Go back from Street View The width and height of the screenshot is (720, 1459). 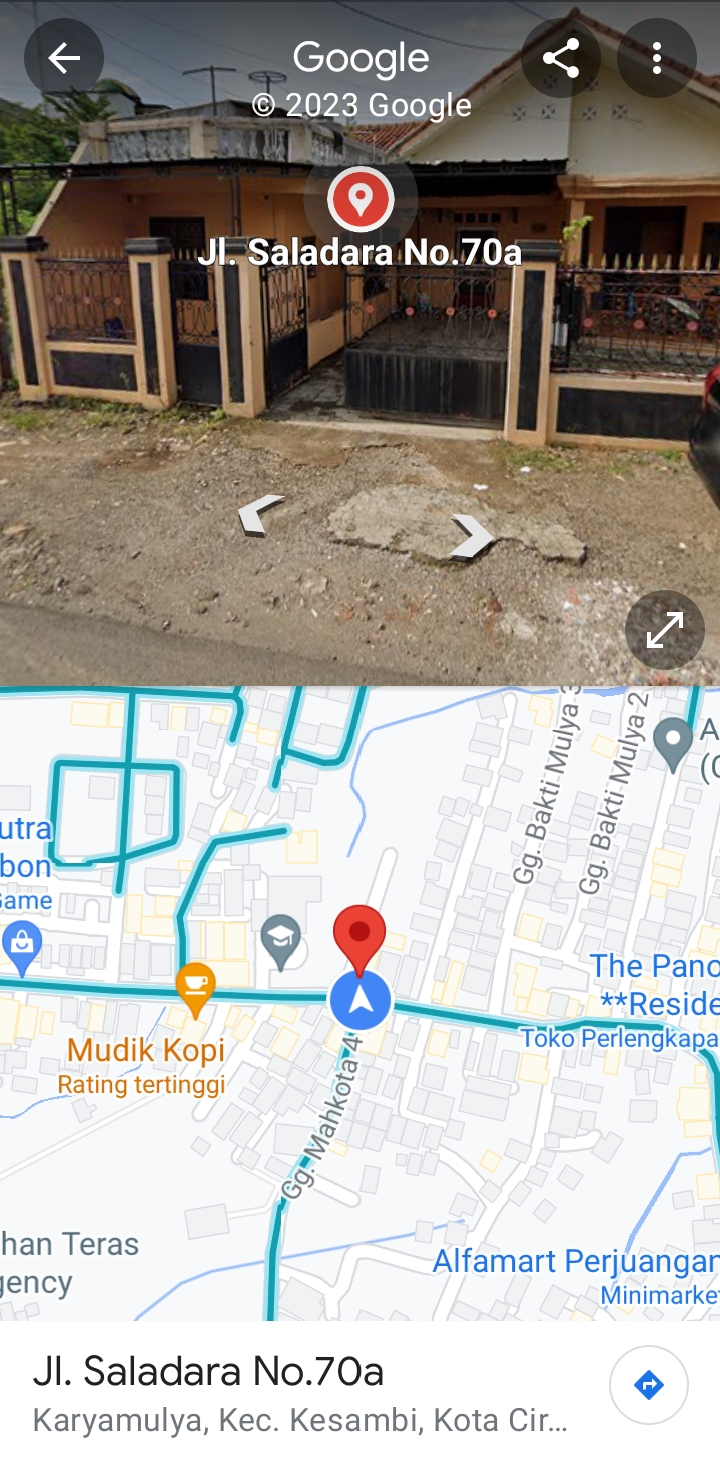coord(64,59)
